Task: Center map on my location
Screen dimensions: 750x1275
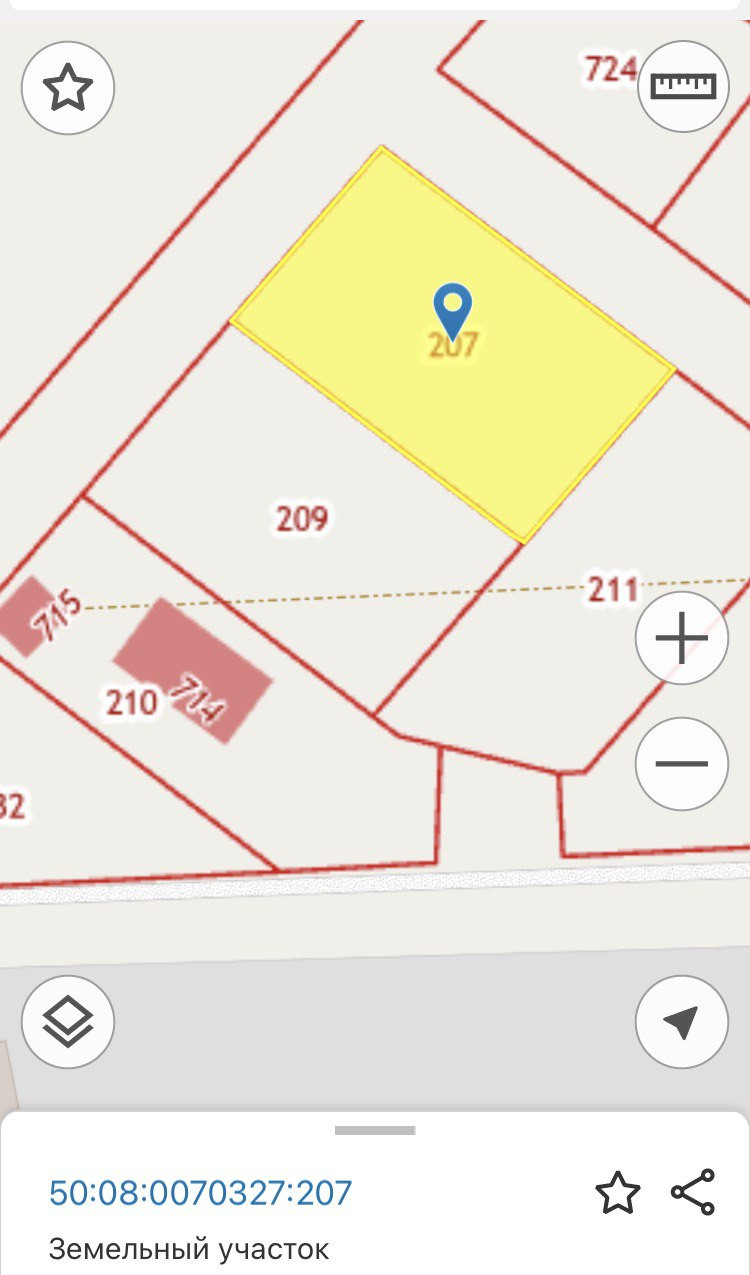Action: (682, 1022)
